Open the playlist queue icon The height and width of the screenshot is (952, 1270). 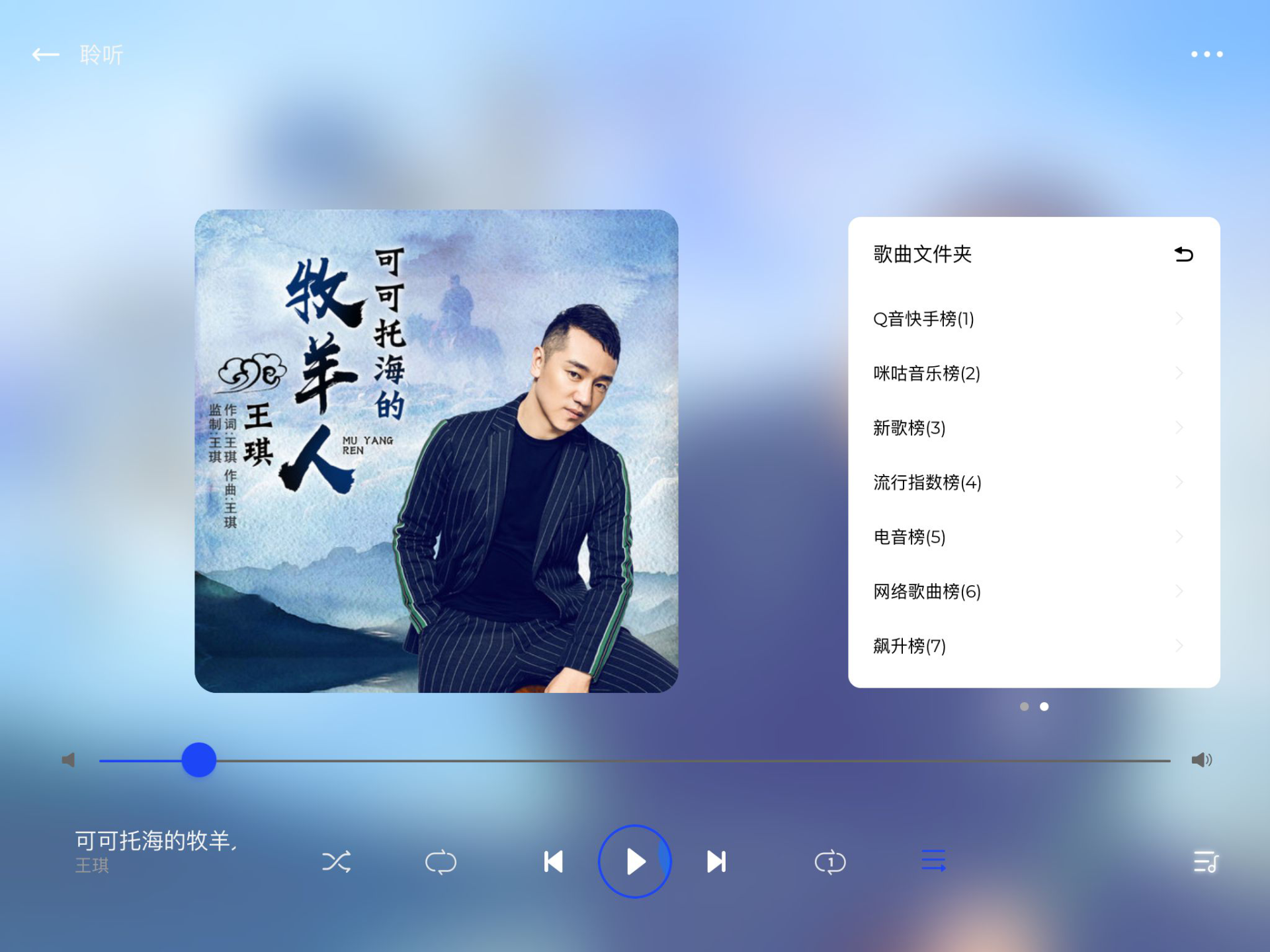(1205, 861)
